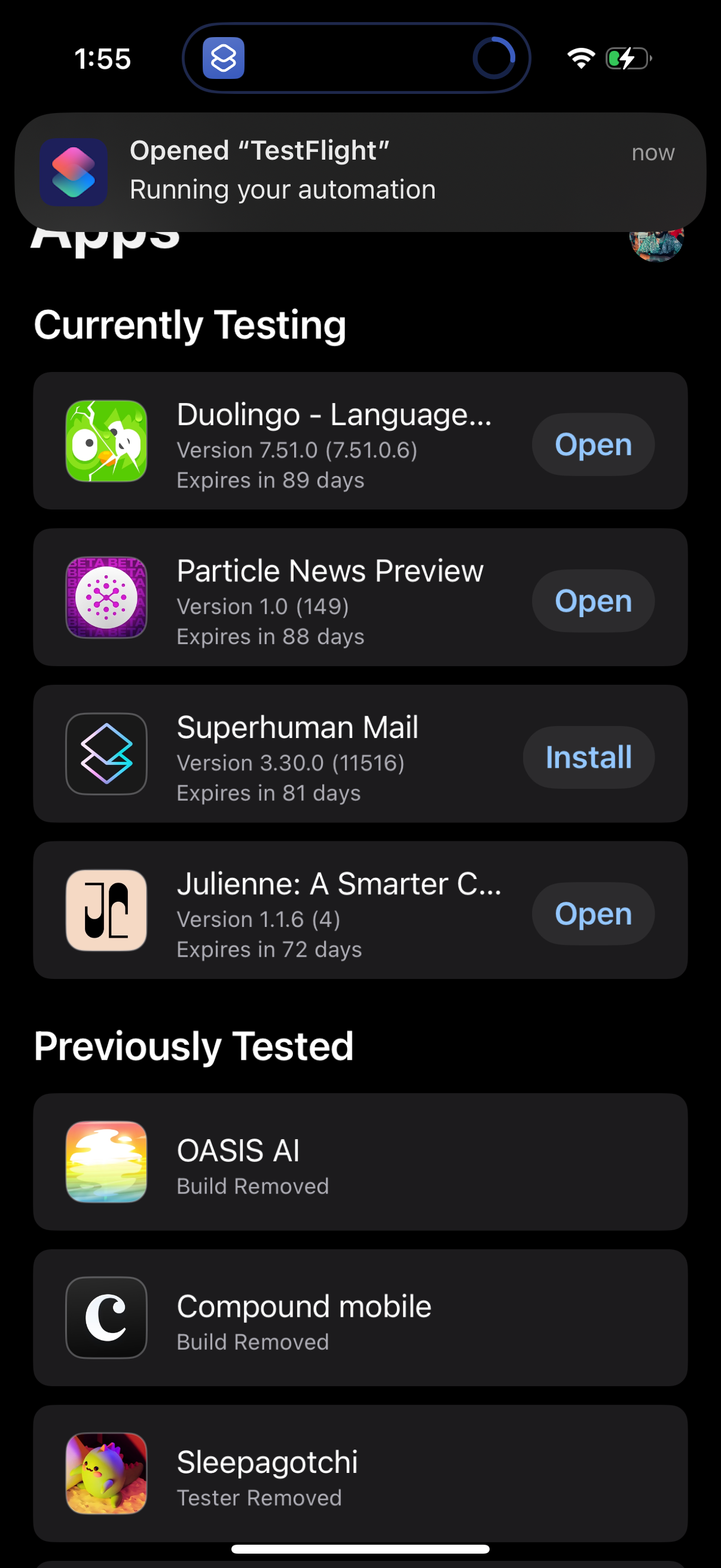
Task: Tap the Superhuman Mail app icon
Action: click(x=105, y=755)
